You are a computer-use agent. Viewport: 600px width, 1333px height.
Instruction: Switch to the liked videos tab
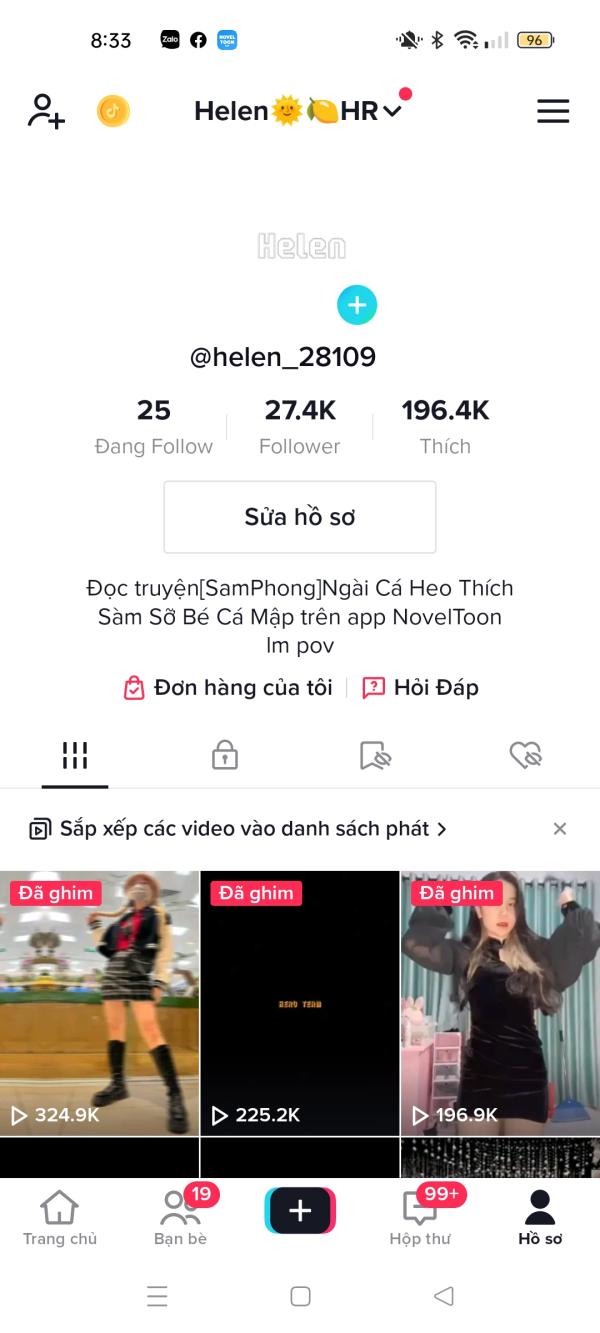tap(525, 755)
